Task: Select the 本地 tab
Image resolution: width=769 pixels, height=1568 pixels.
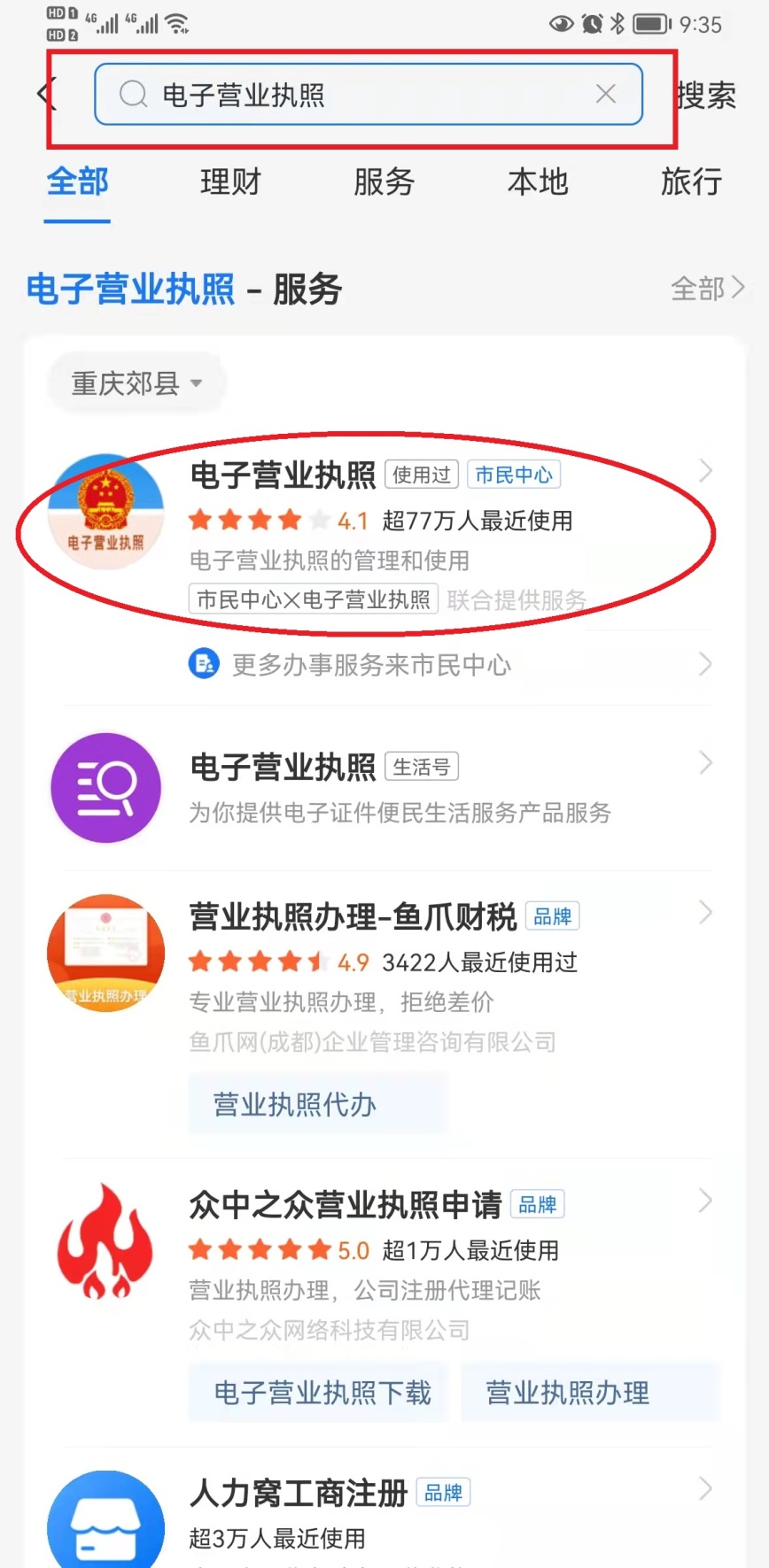Action: [538, 182]
